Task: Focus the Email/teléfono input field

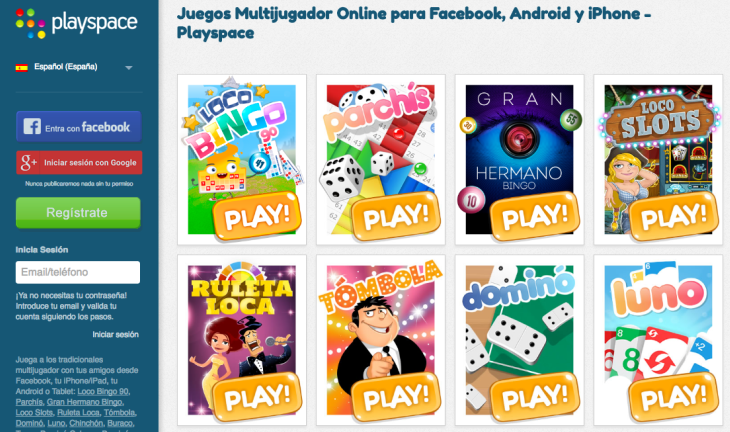Action: pos(78,272)
